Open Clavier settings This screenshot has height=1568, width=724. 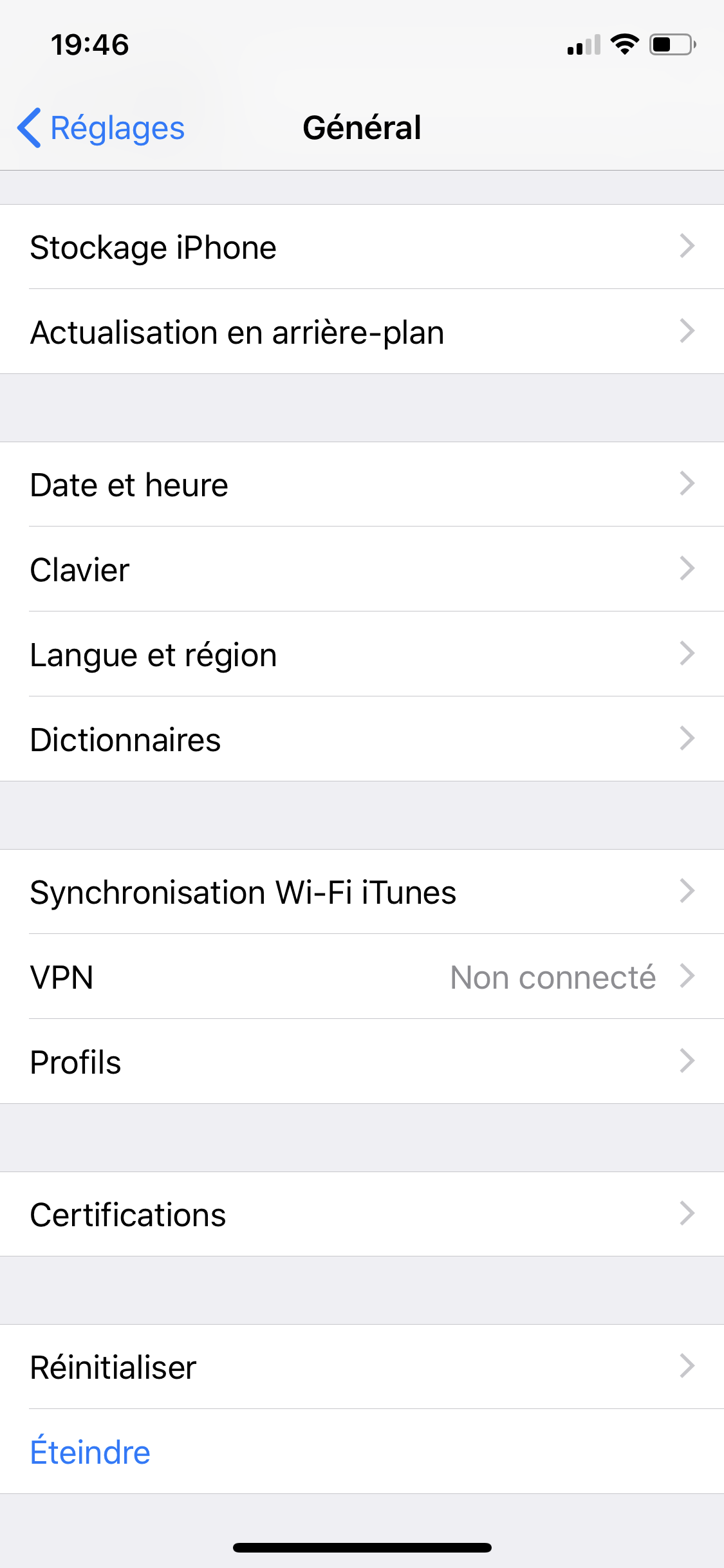[x=362, y=570]
